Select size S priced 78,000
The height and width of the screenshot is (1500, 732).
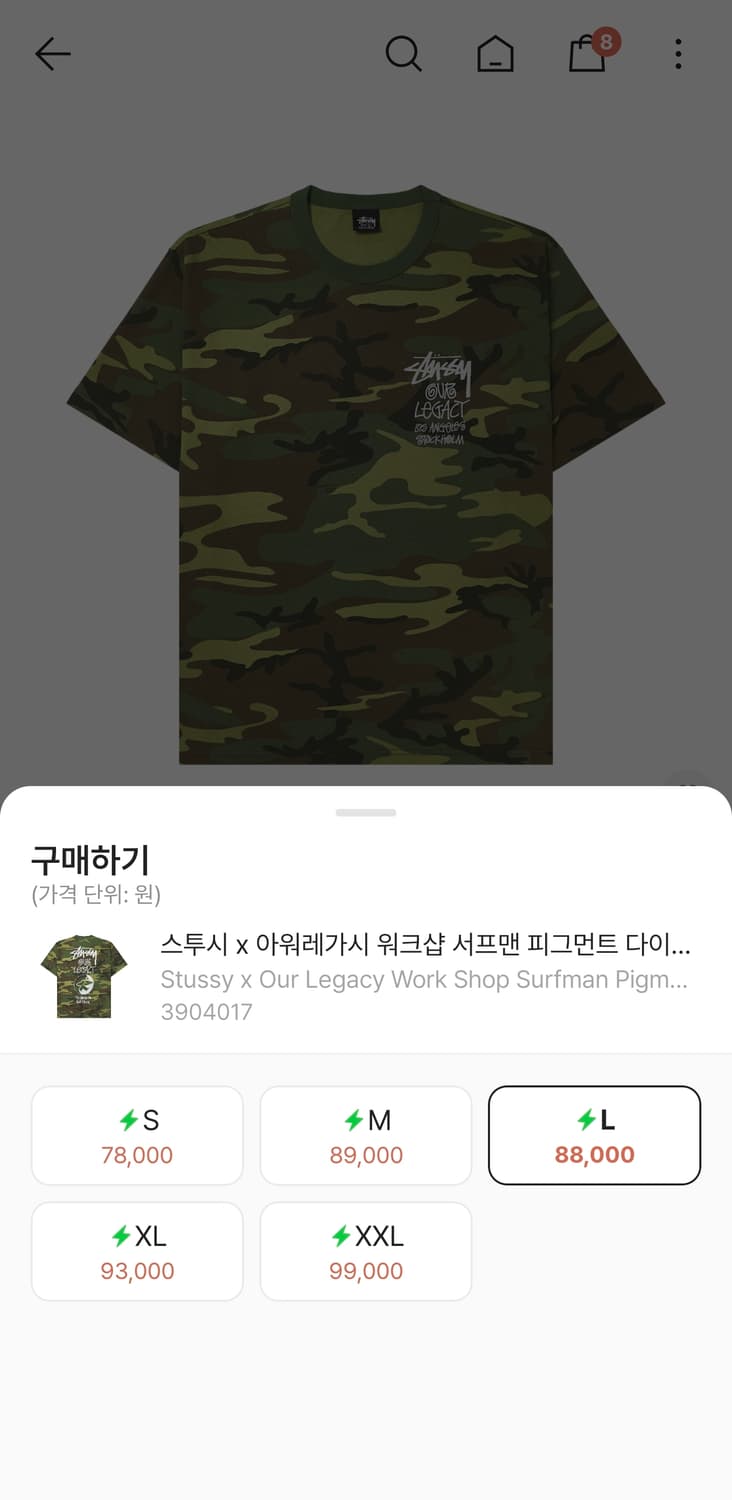137,1135
